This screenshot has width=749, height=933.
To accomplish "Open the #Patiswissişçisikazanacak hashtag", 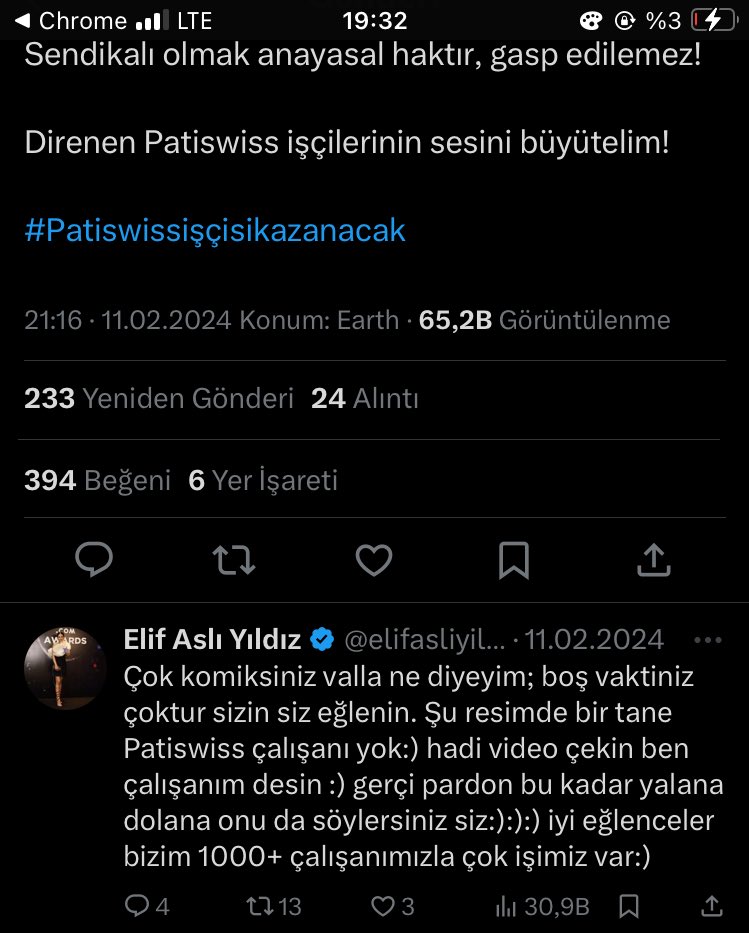I will click(215, 230).
